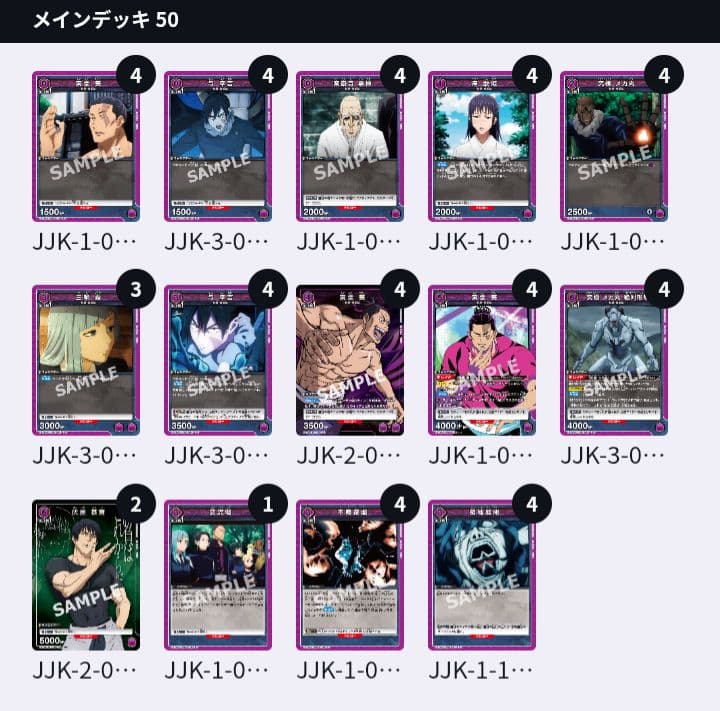The image size is (720, 711).
Task: Select the 4000 BP pink-shirt Todo card
Action: (482, 360)
